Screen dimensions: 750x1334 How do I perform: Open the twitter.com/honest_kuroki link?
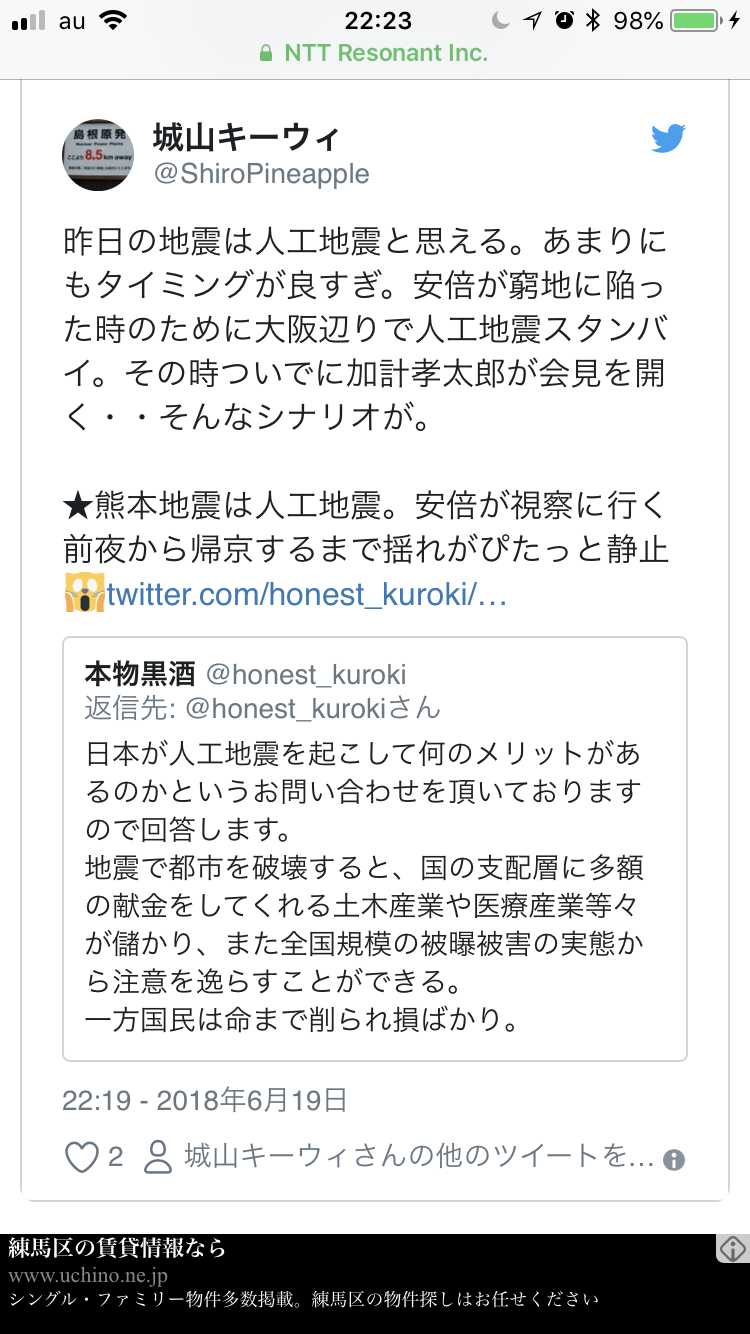point(307,594)
